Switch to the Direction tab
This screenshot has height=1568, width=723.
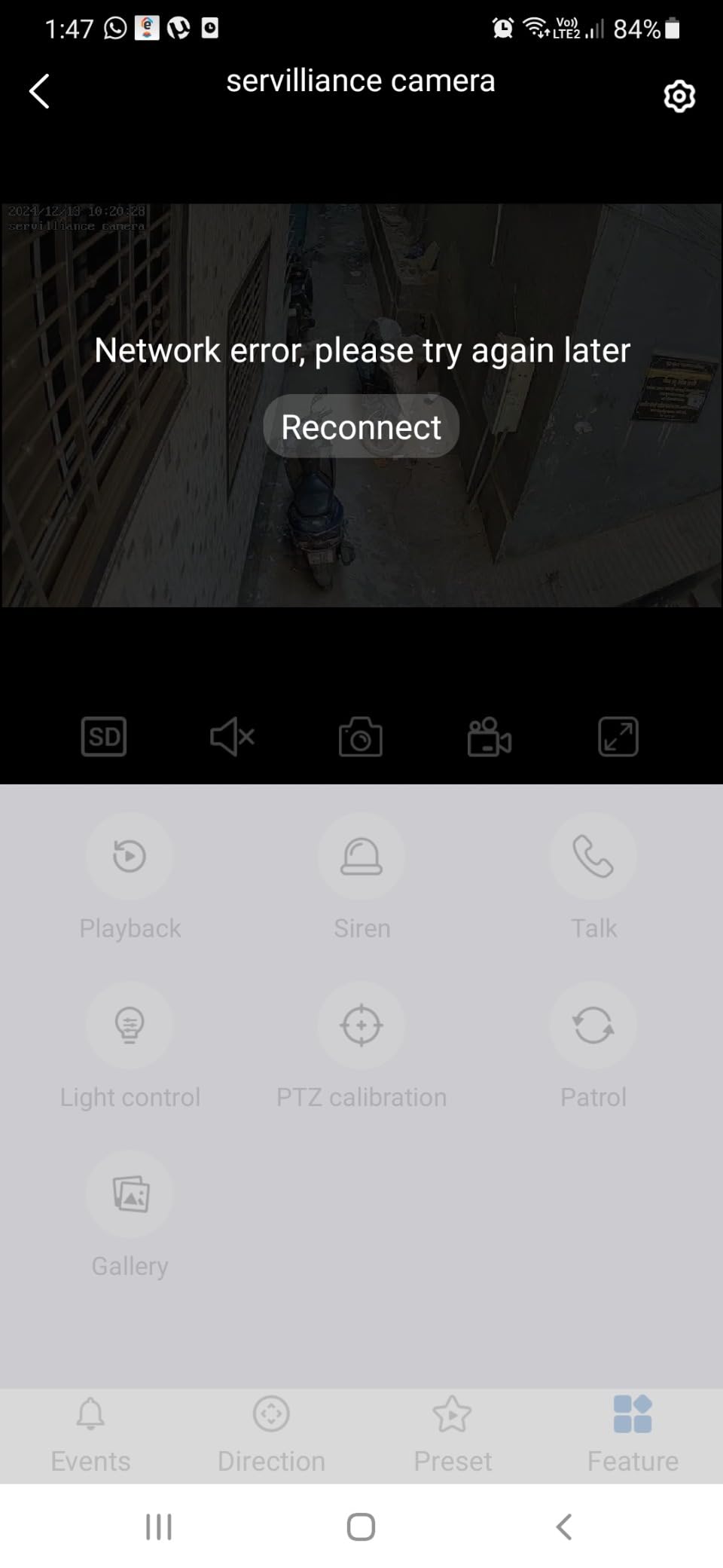point(271,1436)
